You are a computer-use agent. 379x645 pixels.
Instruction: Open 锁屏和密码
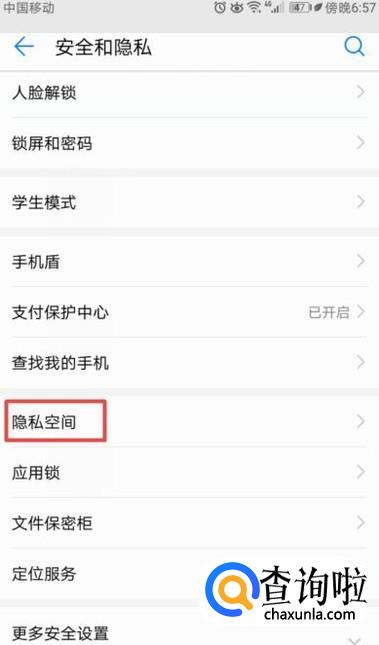coord(189,143)
